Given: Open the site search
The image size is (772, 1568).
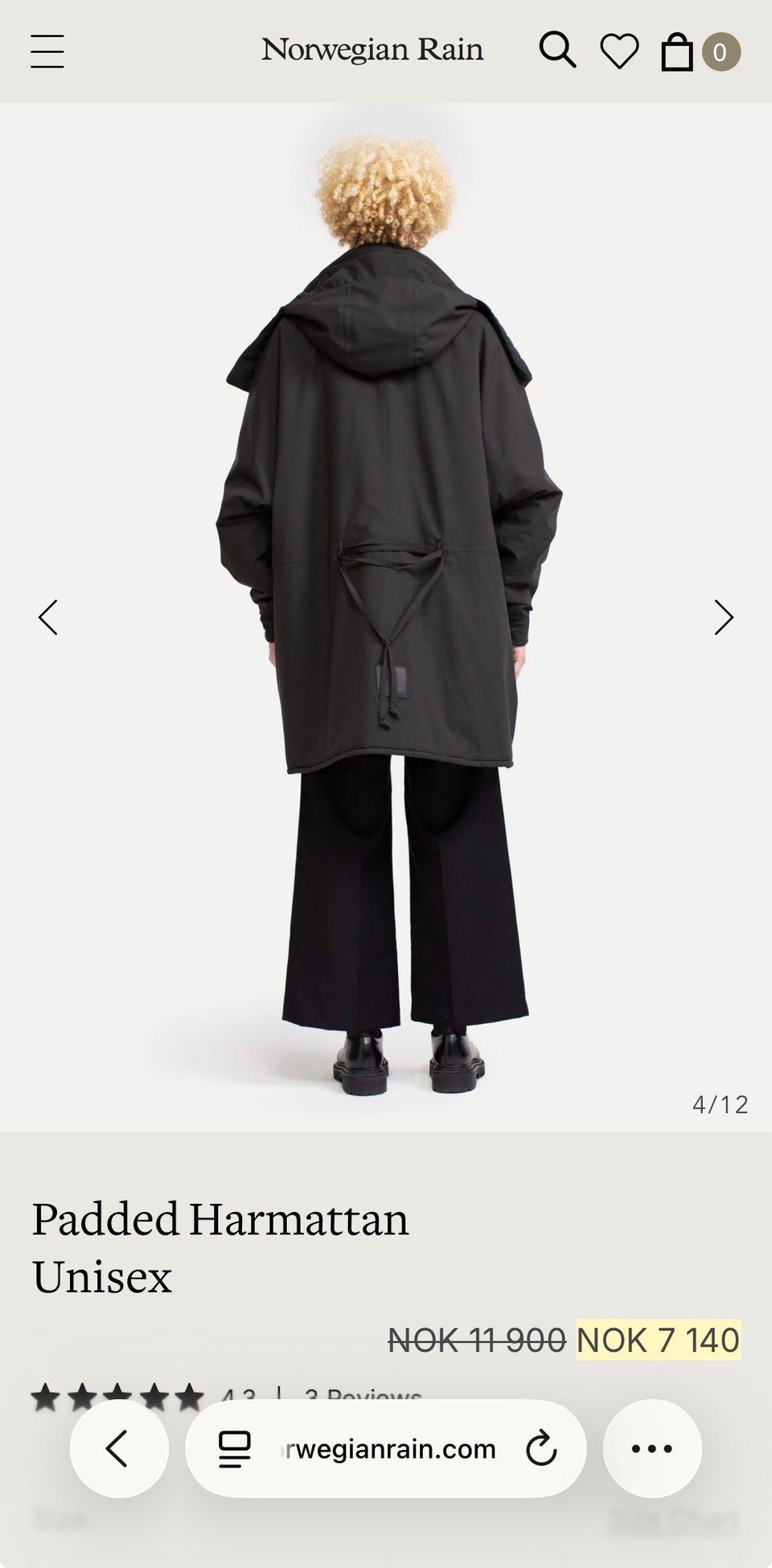Looking at the screenshot, I should click(x=557, y=51).
